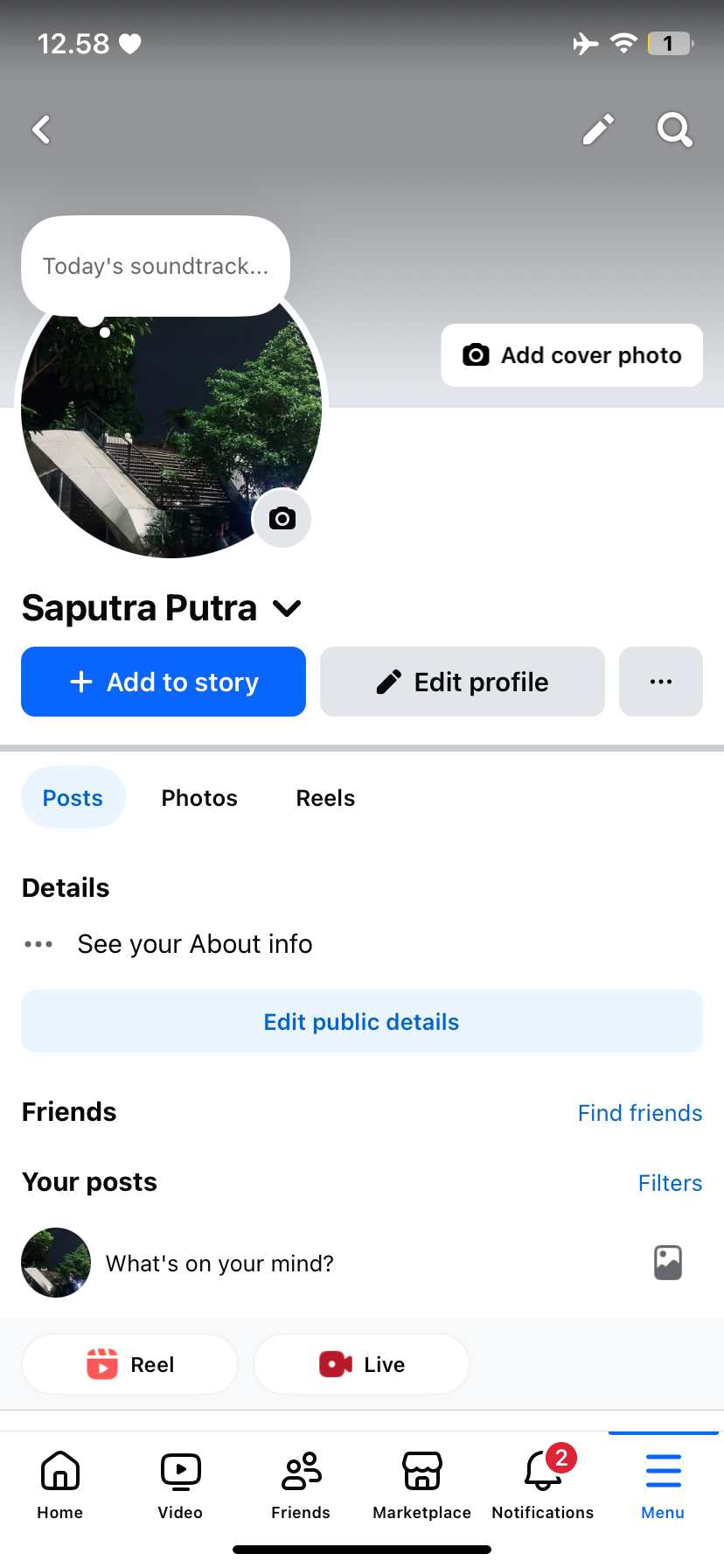Screen dimensions: 724x1568
Task: Open the three-dot more options button
Action: click(x=661, y=682)
